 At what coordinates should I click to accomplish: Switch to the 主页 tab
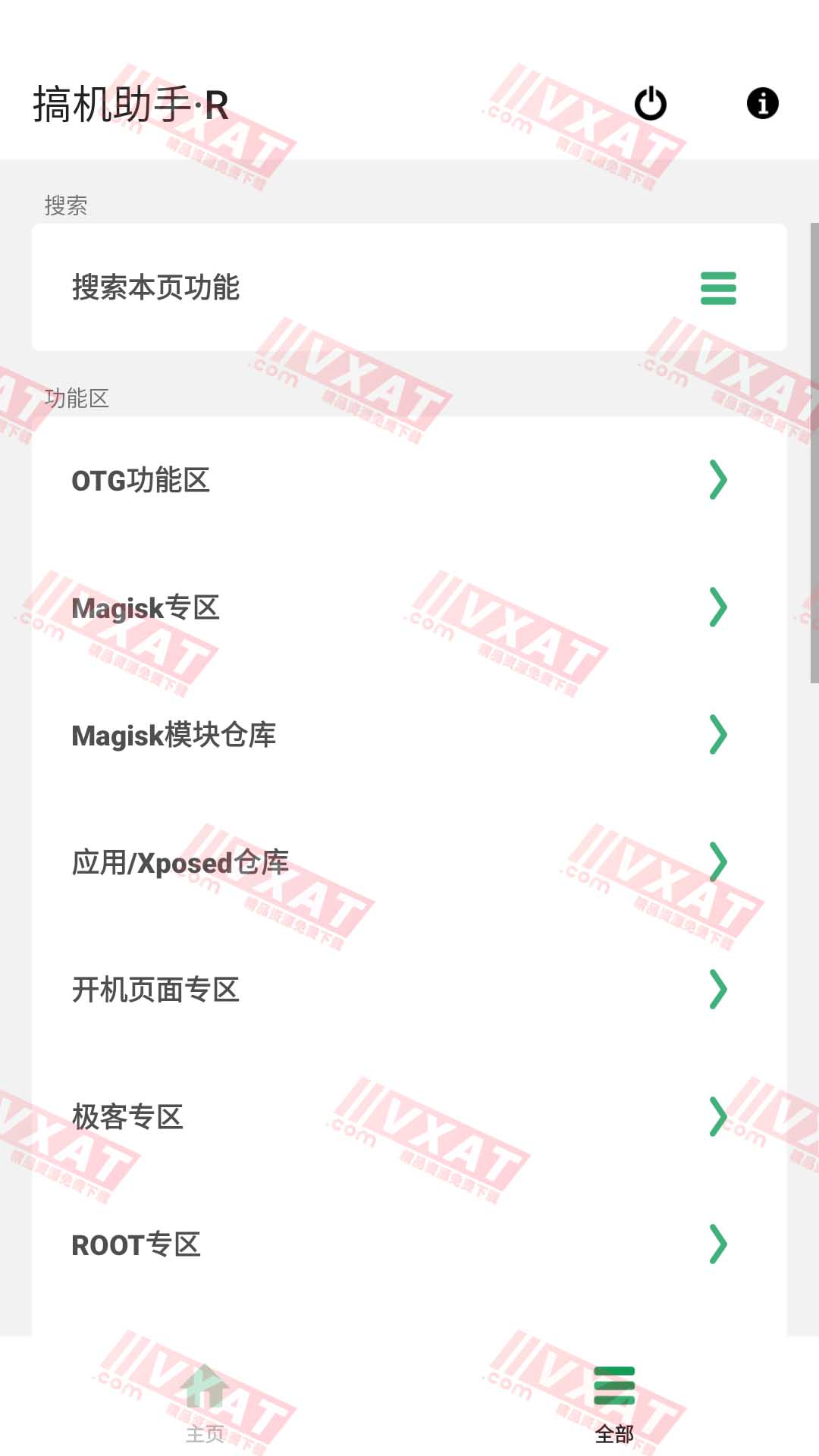205,1403
